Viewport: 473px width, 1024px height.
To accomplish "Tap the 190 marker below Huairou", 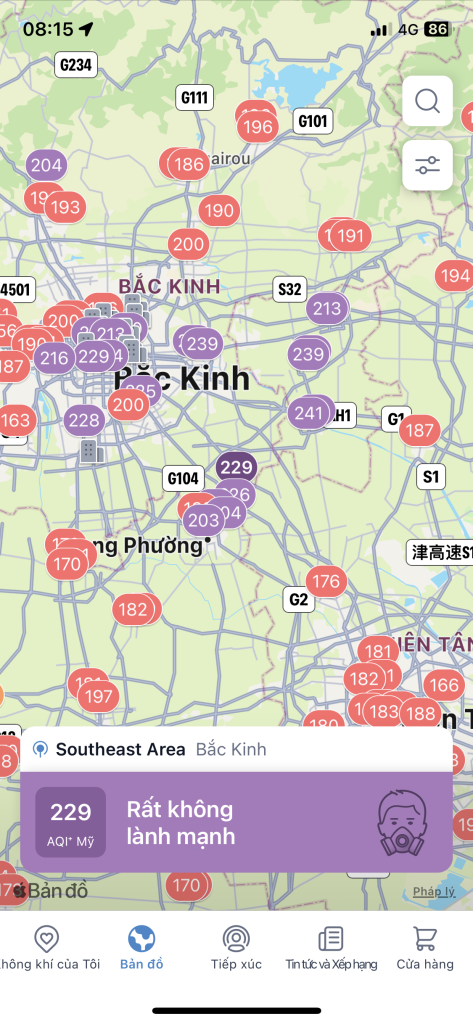I will pyautogui.click(x=219, y=211).
